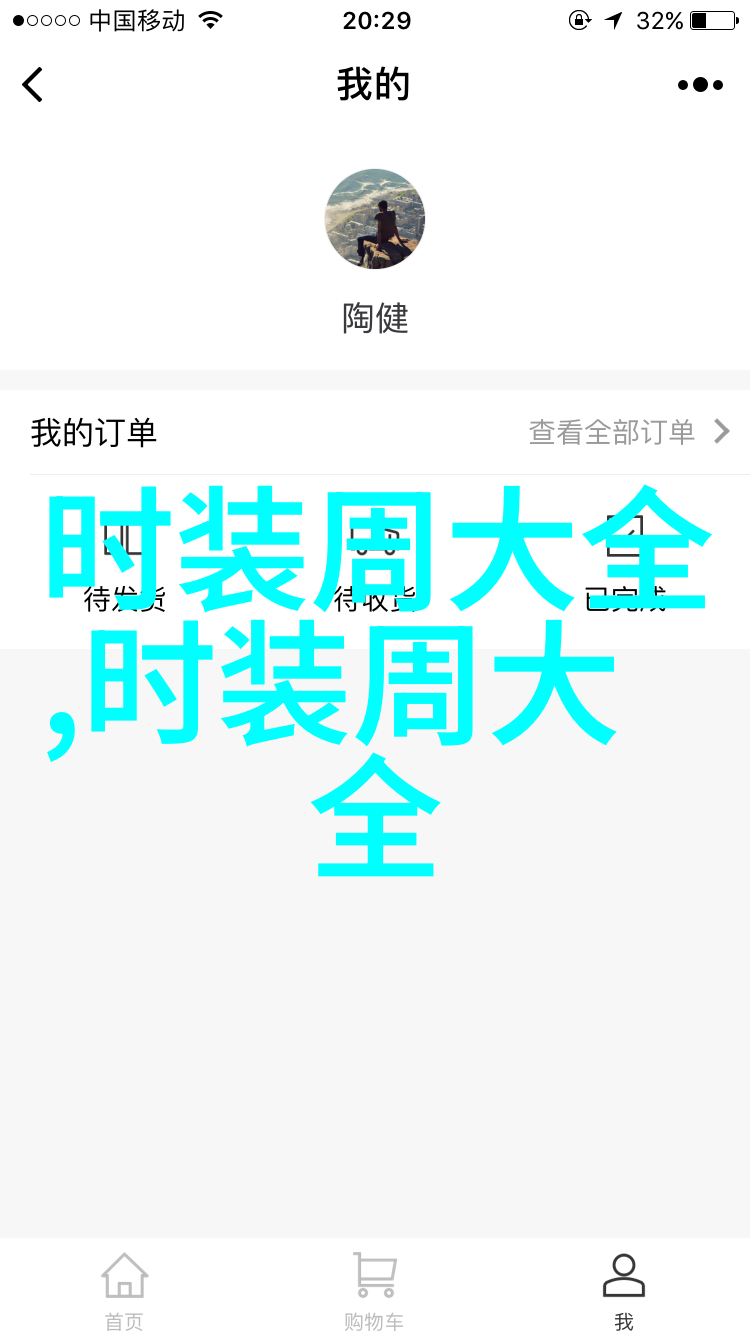Switch to the 首页 tab
Viewport: 750px width, 1334px height.
pyautogui.click(x=125, y=1290)
